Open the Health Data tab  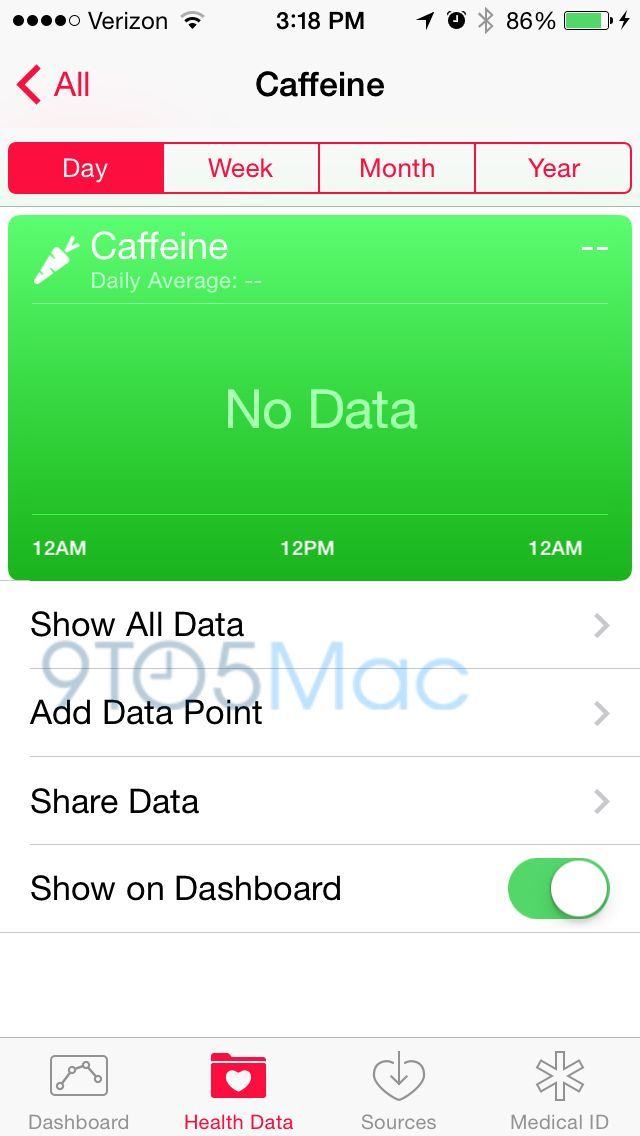tap(238, 1092)
